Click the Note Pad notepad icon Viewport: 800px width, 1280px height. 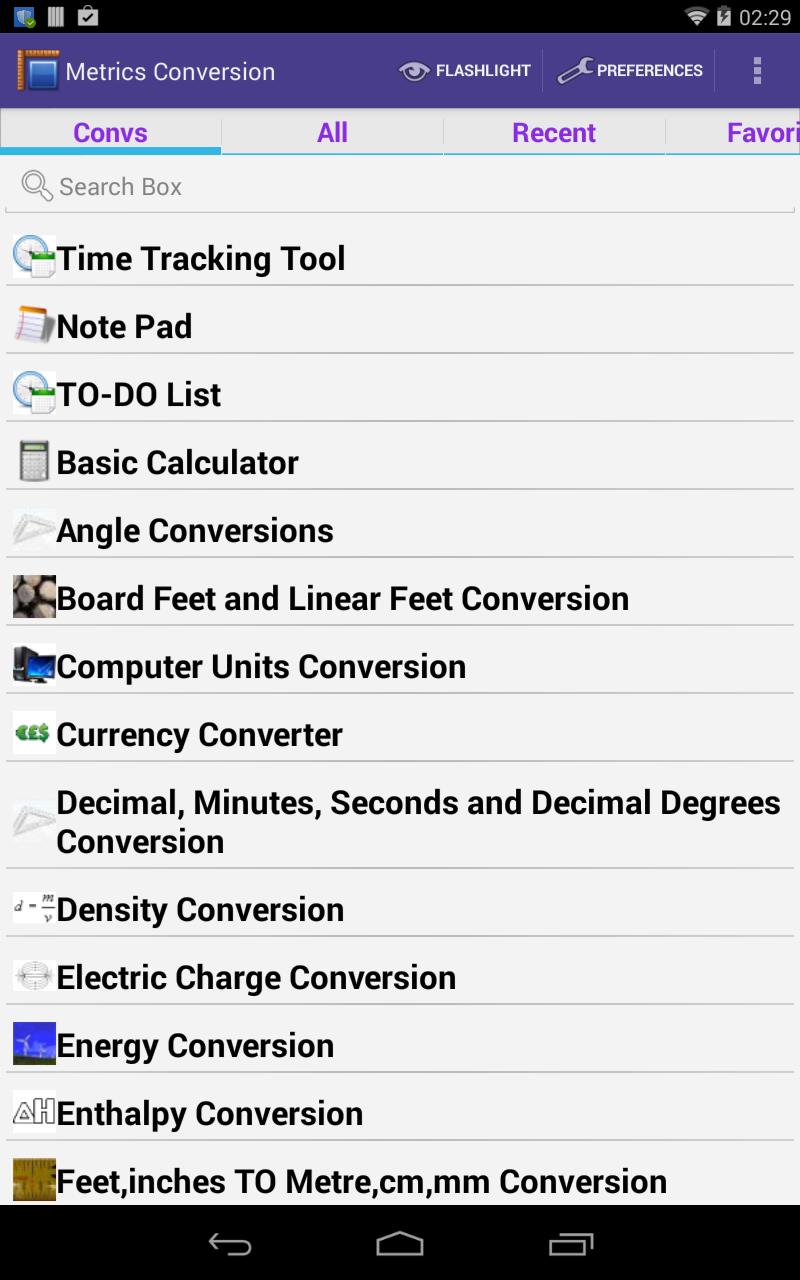(x=32, y=324)
